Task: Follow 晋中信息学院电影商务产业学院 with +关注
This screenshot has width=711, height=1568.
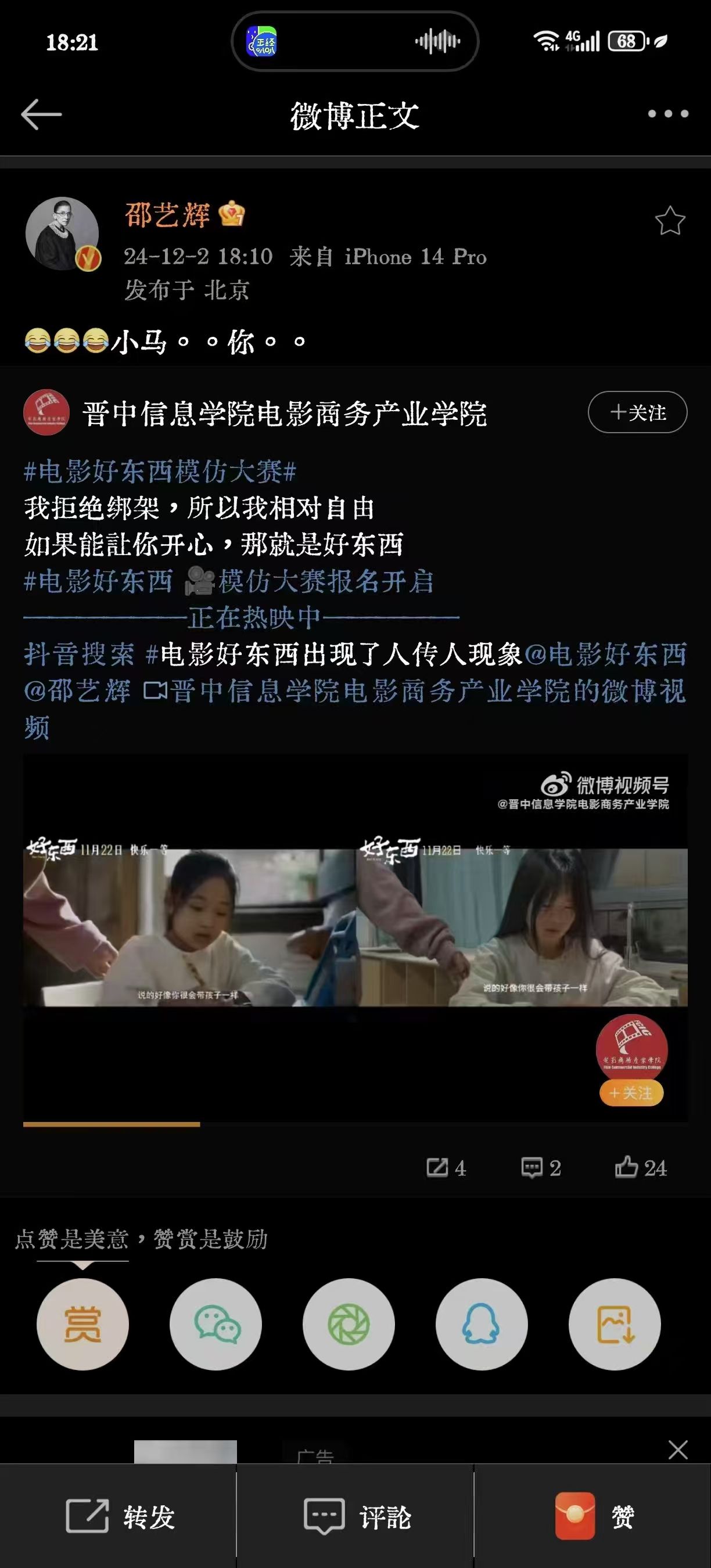Action: click(x=637, y=413)
